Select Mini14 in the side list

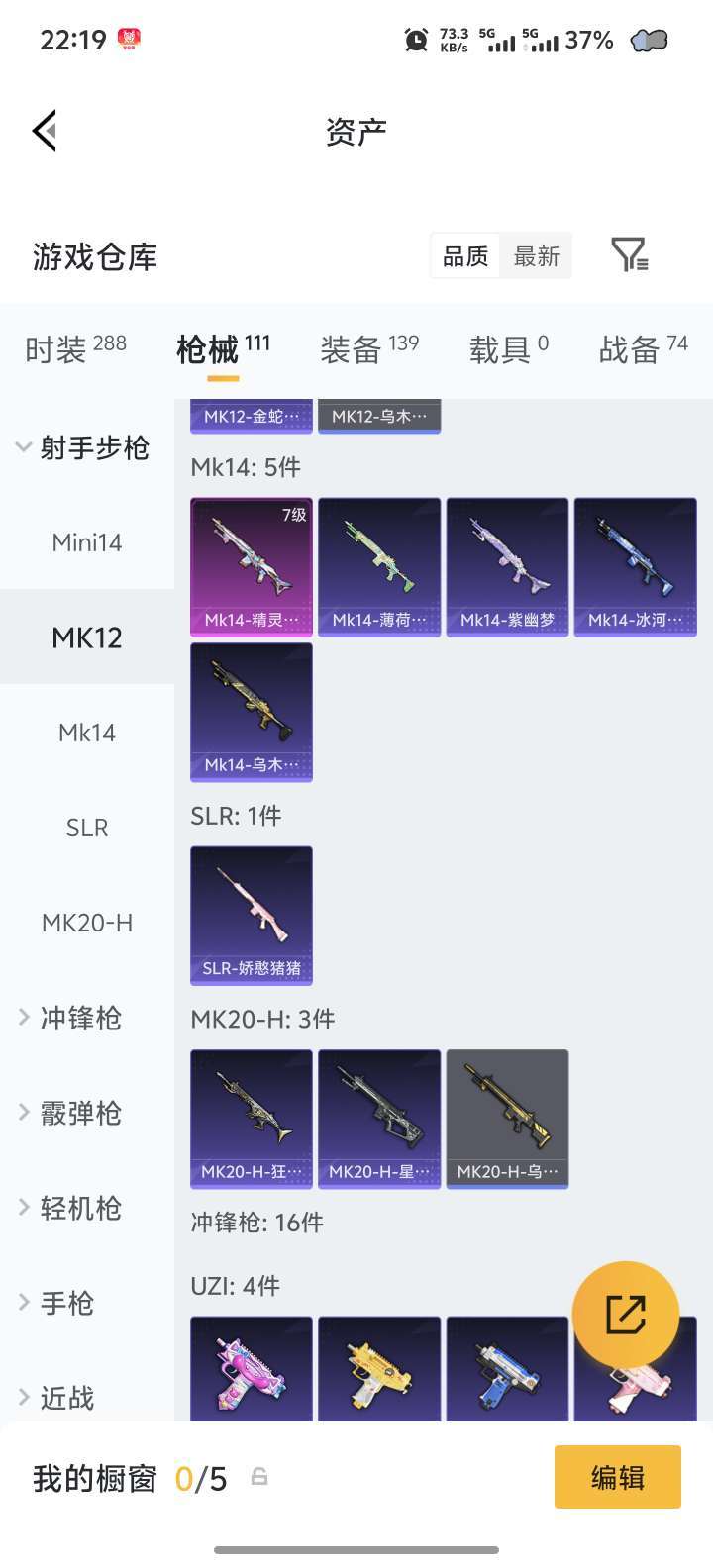(x=87, y=542)
